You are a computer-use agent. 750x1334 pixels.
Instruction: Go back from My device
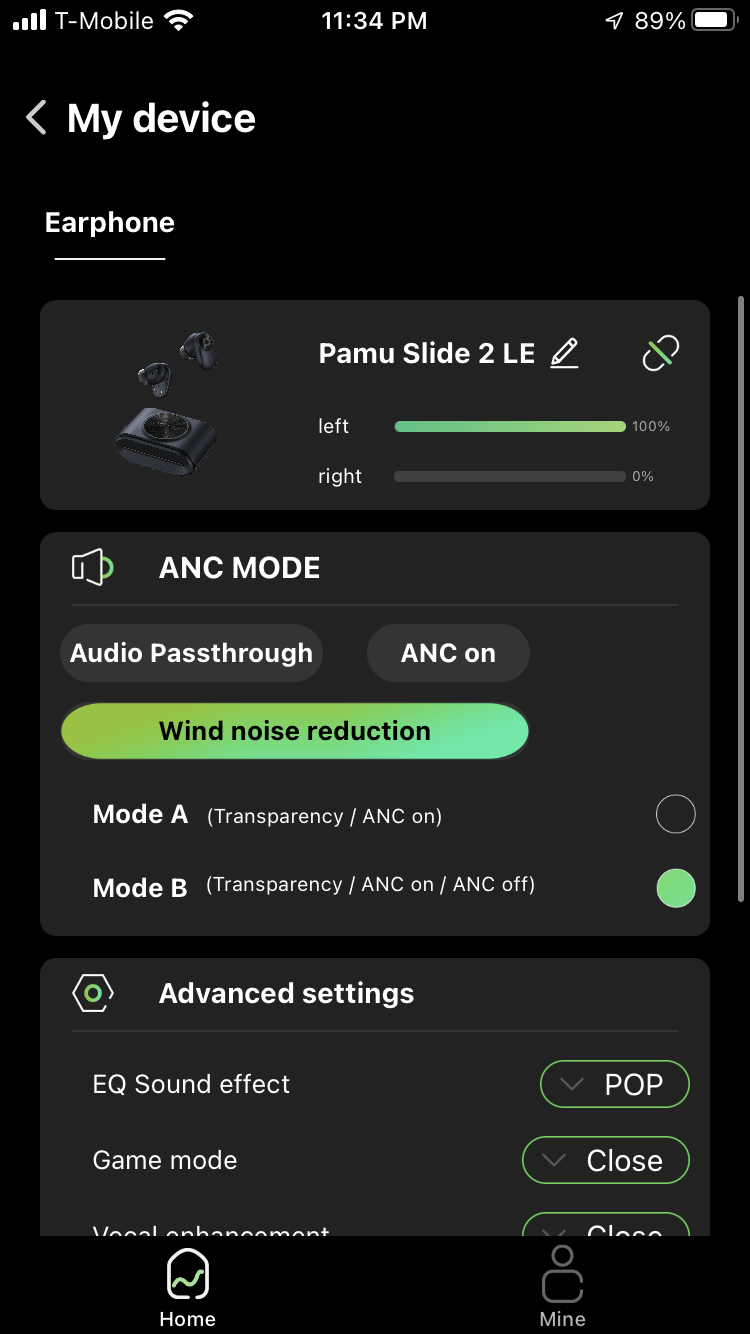(x=37, y=118)
